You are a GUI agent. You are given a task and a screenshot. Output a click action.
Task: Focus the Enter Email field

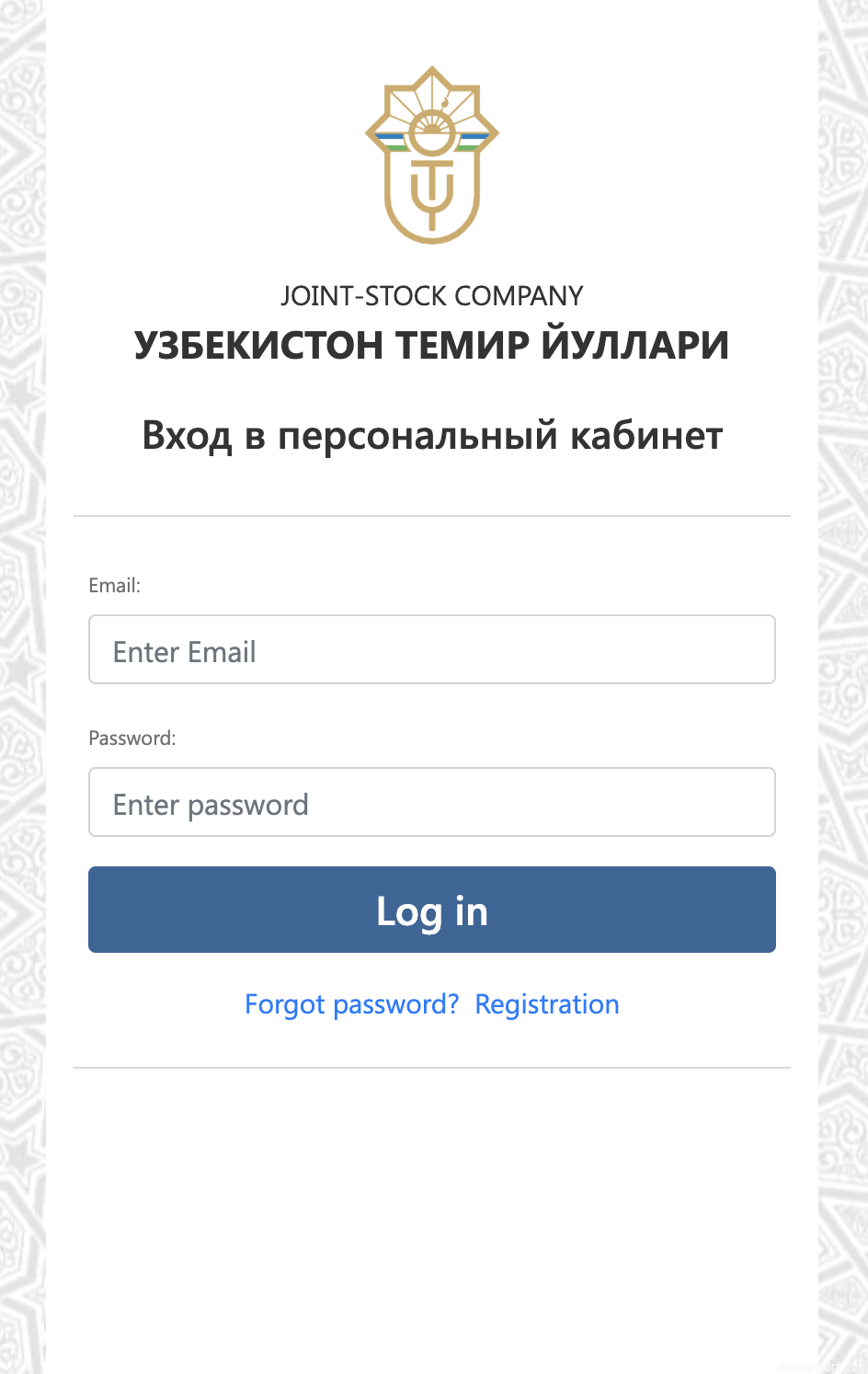coord(432,649)
